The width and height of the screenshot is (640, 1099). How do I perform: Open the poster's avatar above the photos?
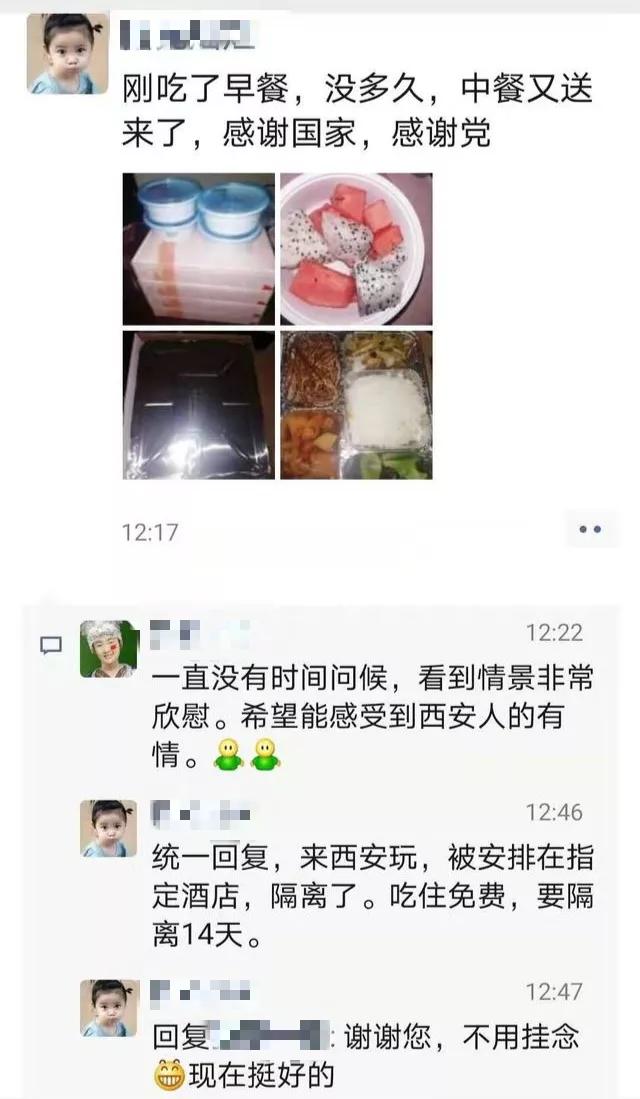[67, 54]
